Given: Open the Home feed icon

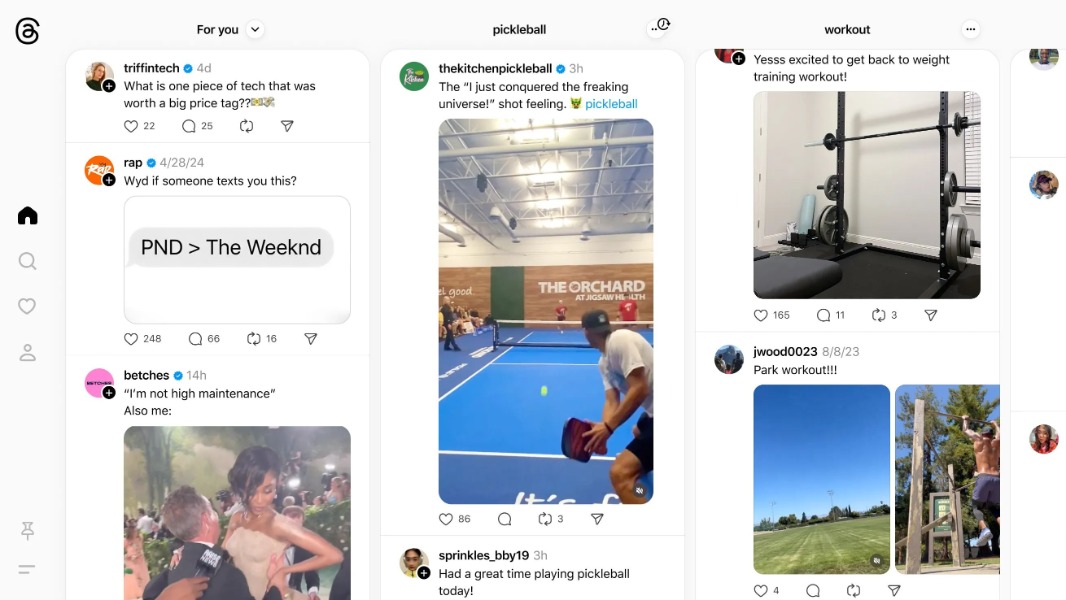Looking at the screenshot, I should [28, 215].
